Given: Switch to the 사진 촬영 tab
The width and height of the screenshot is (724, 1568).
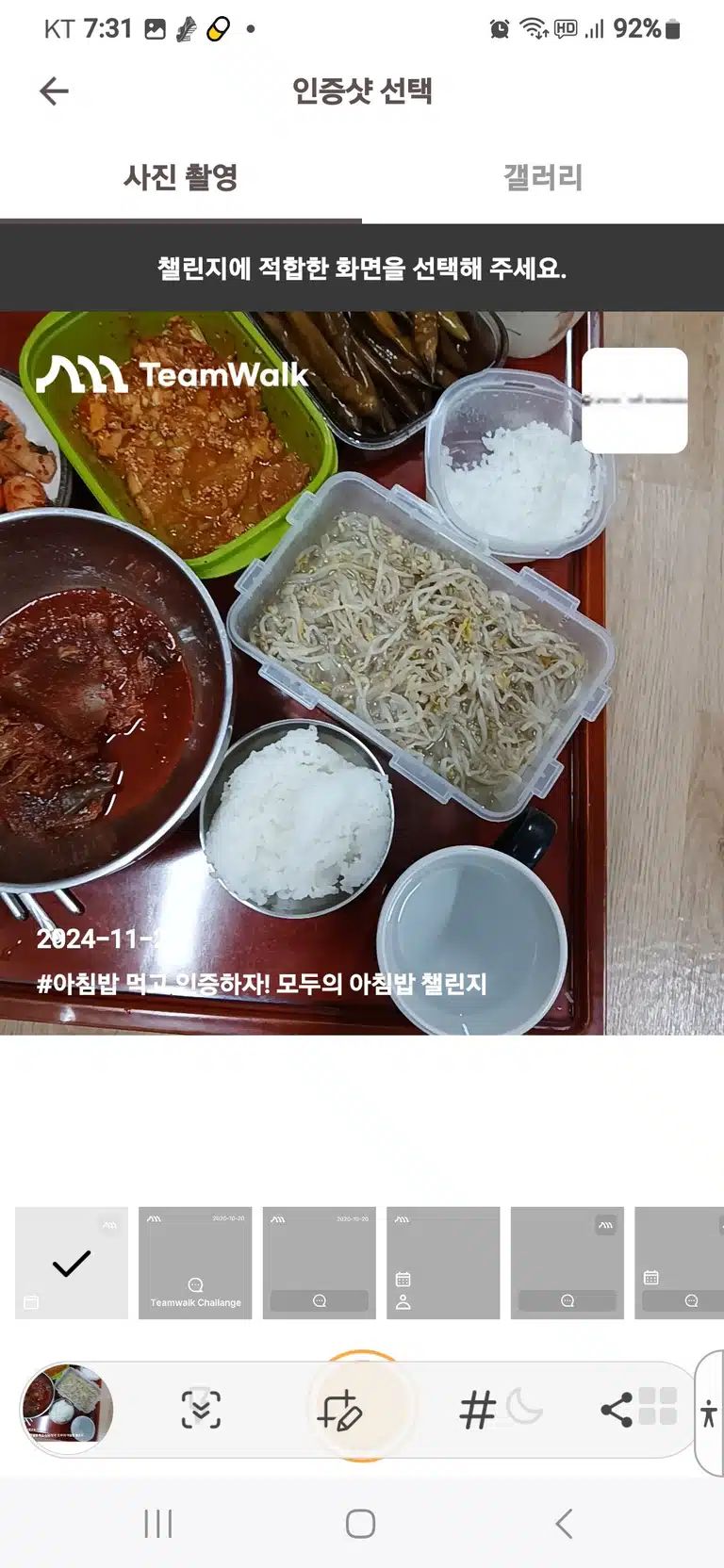Looking at the screenshot, I should [181, 177].
